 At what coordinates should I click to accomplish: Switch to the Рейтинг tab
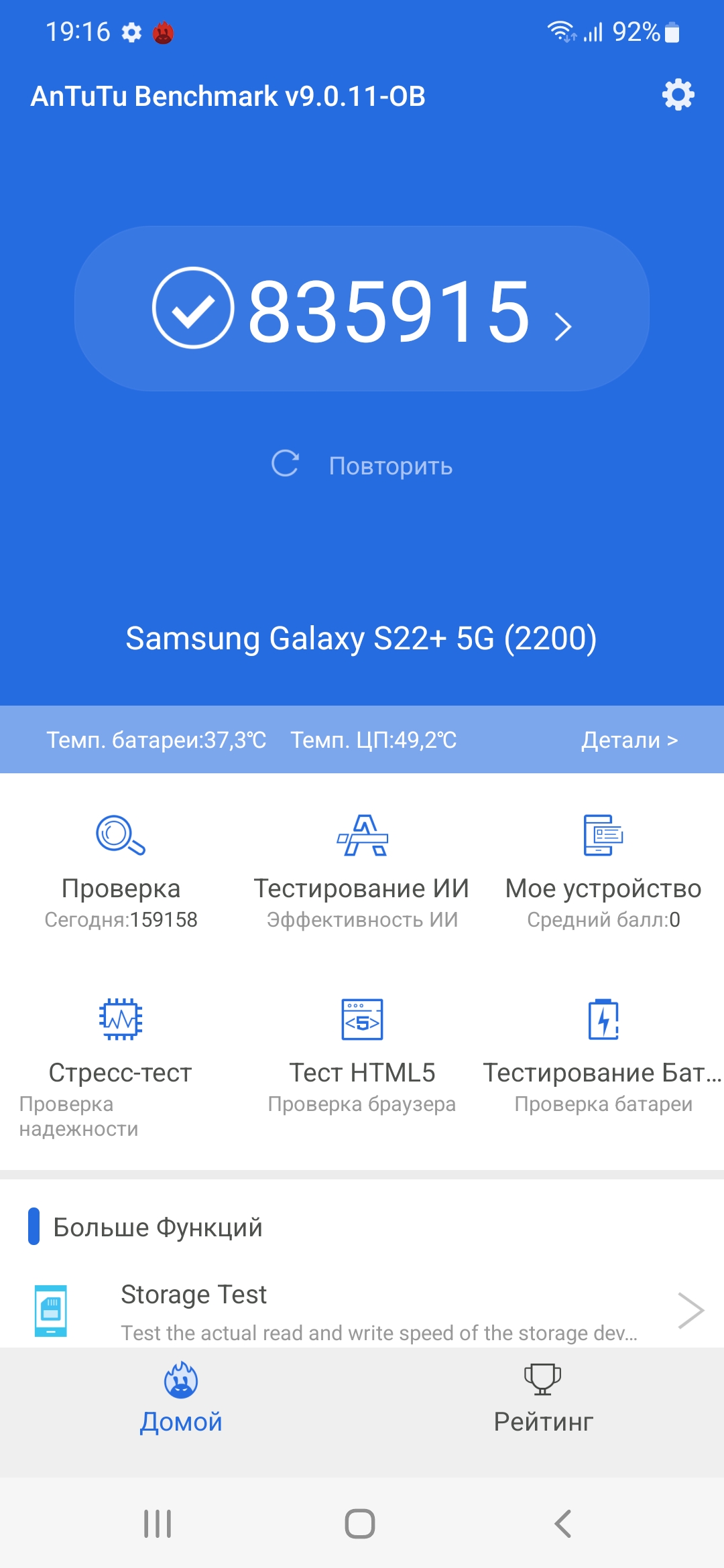543,1397
